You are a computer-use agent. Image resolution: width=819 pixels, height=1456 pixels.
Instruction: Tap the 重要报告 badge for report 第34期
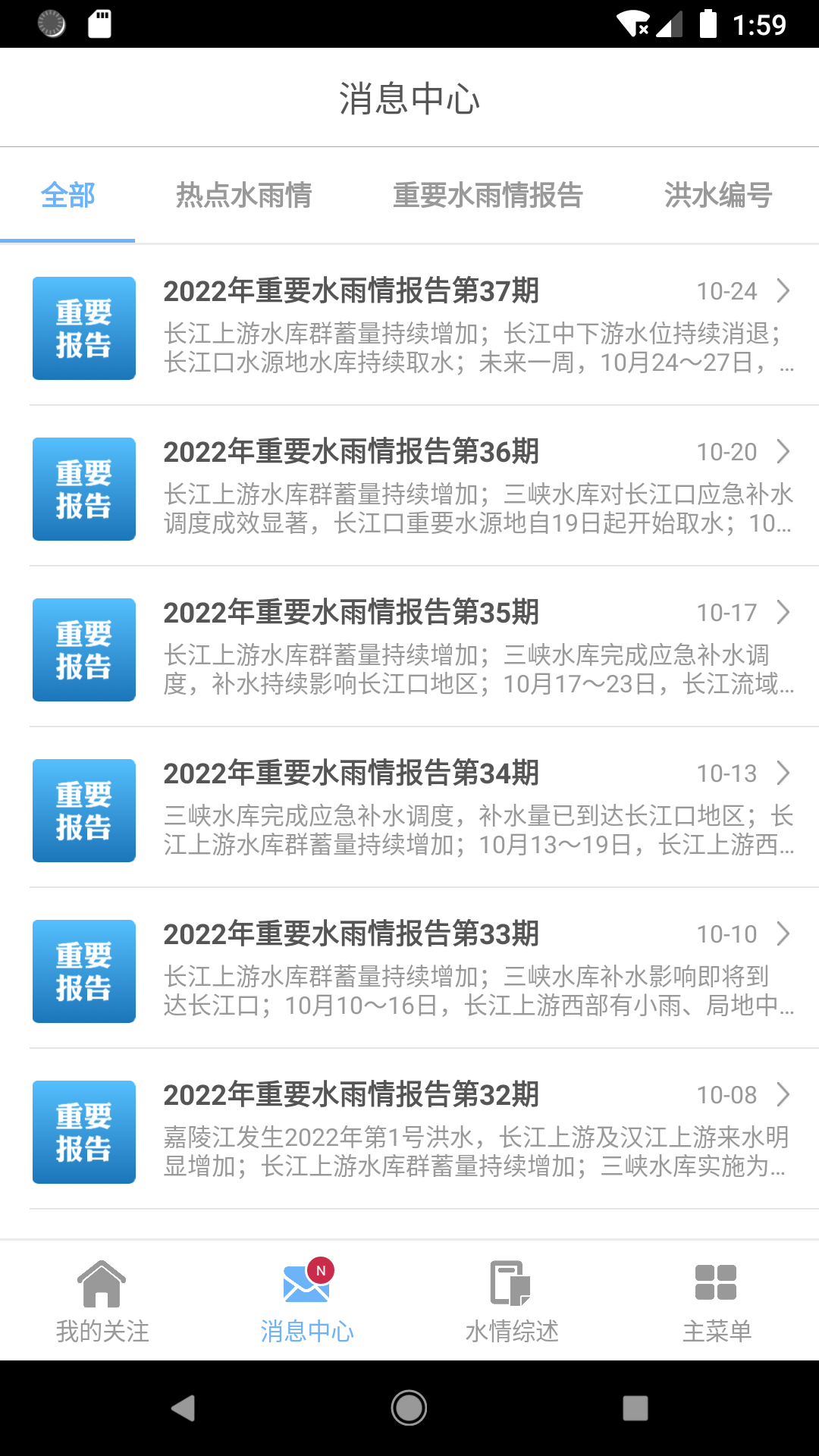[83, 810]
